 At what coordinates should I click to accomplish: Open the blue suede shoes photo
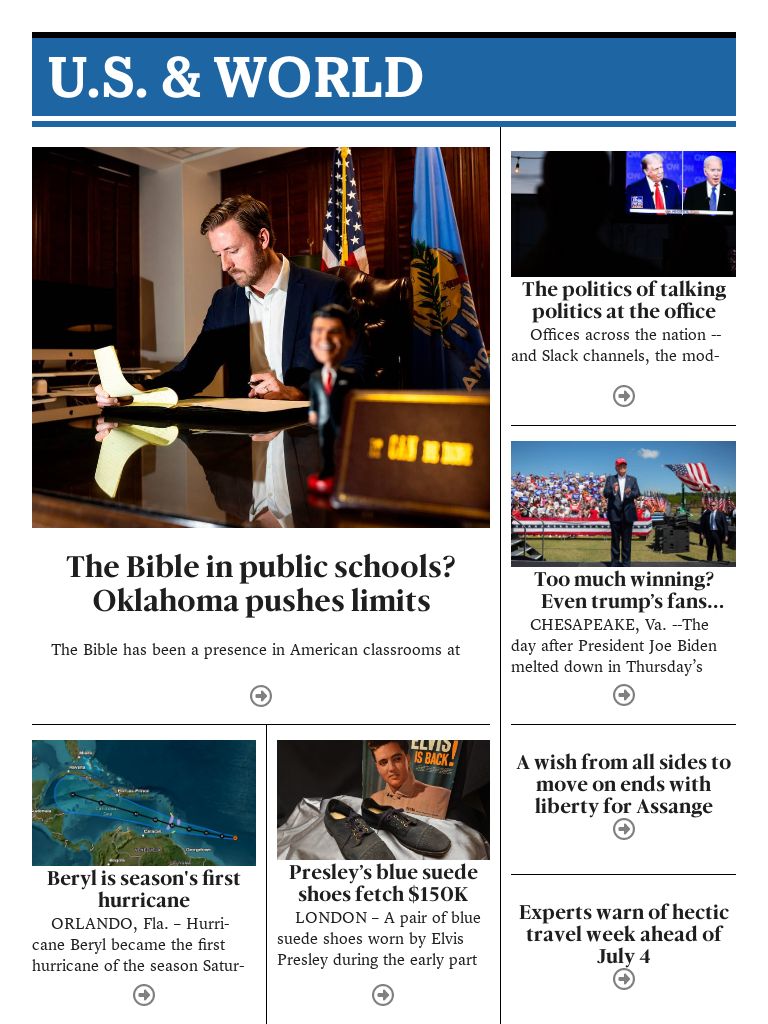(x=383, y=798)
